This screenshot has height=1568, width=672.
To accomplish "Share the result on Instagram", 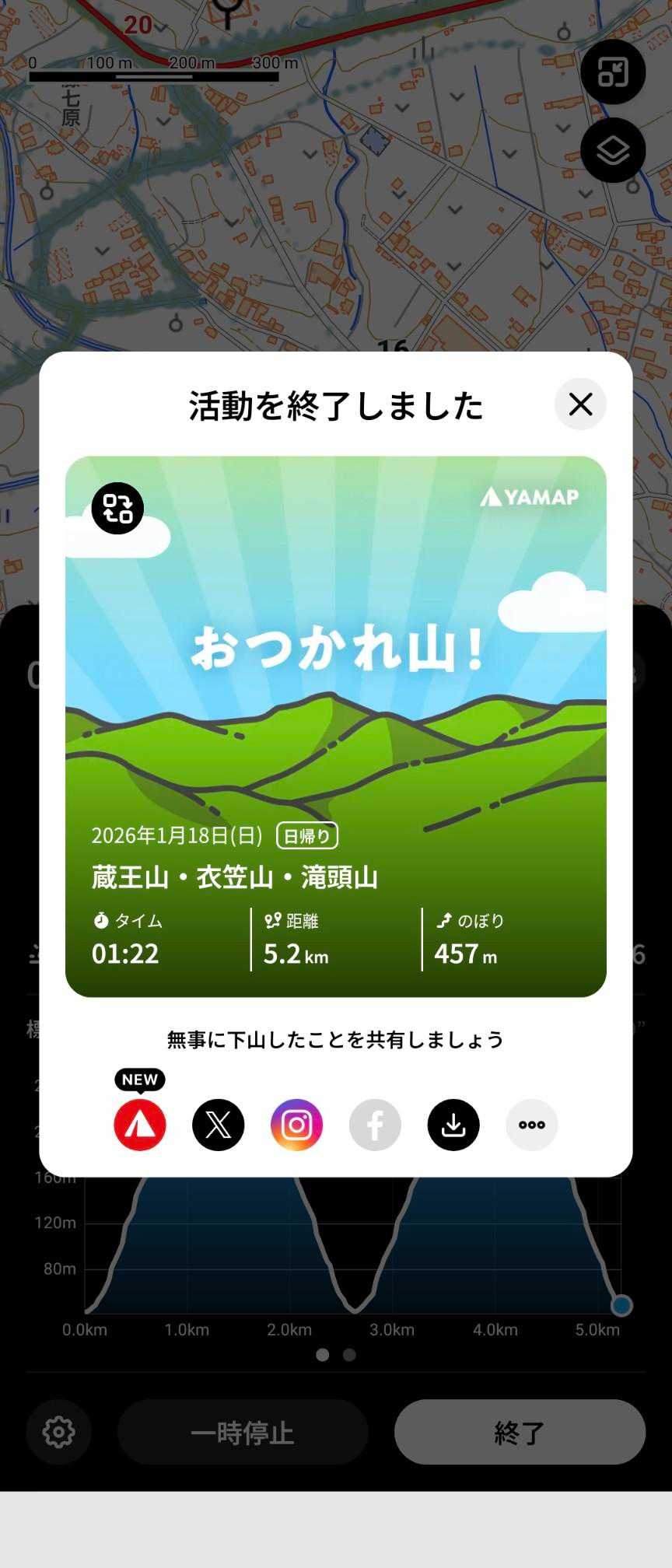I will click(x=296, y=1125).
